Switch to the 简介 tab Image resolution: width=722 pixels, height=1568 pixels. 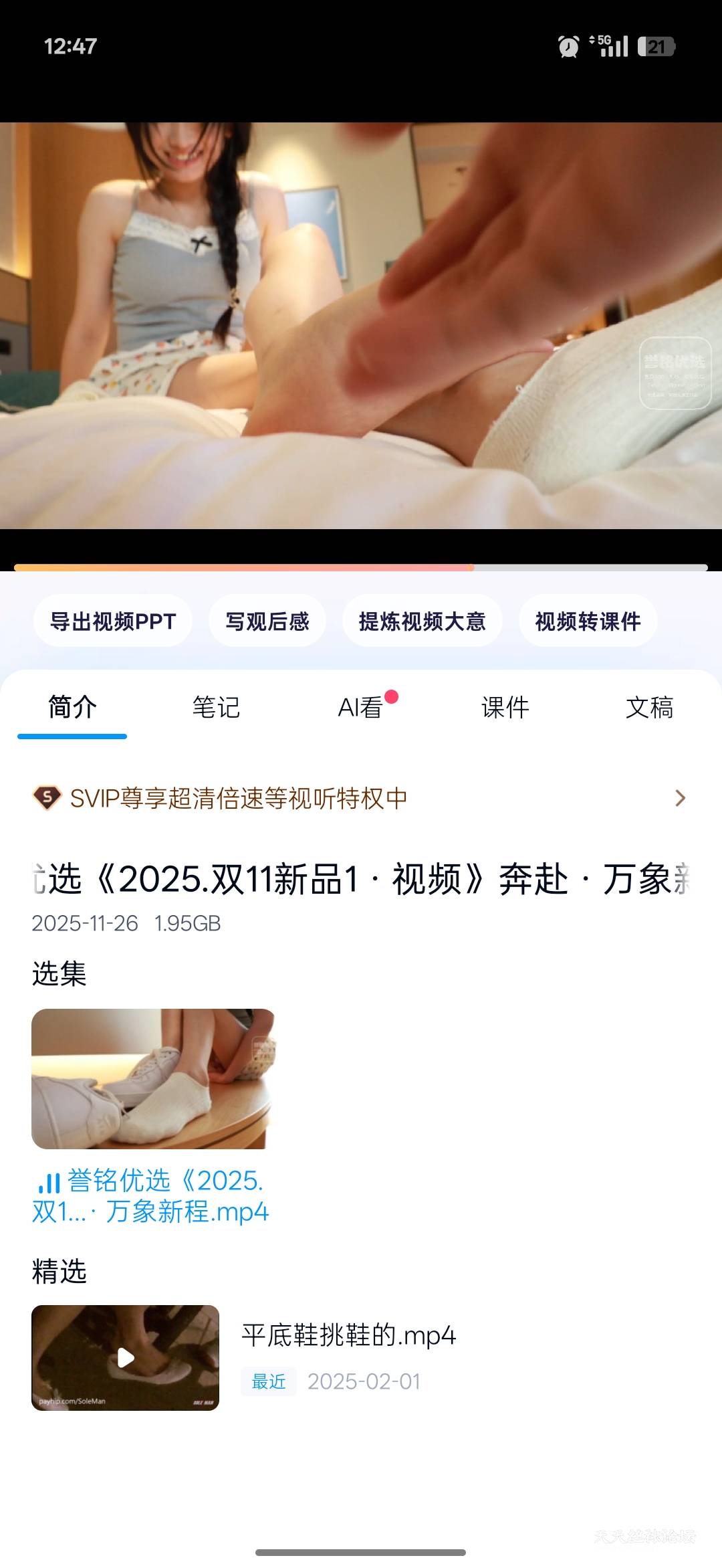pyautogui.click(x=72, y=707)
